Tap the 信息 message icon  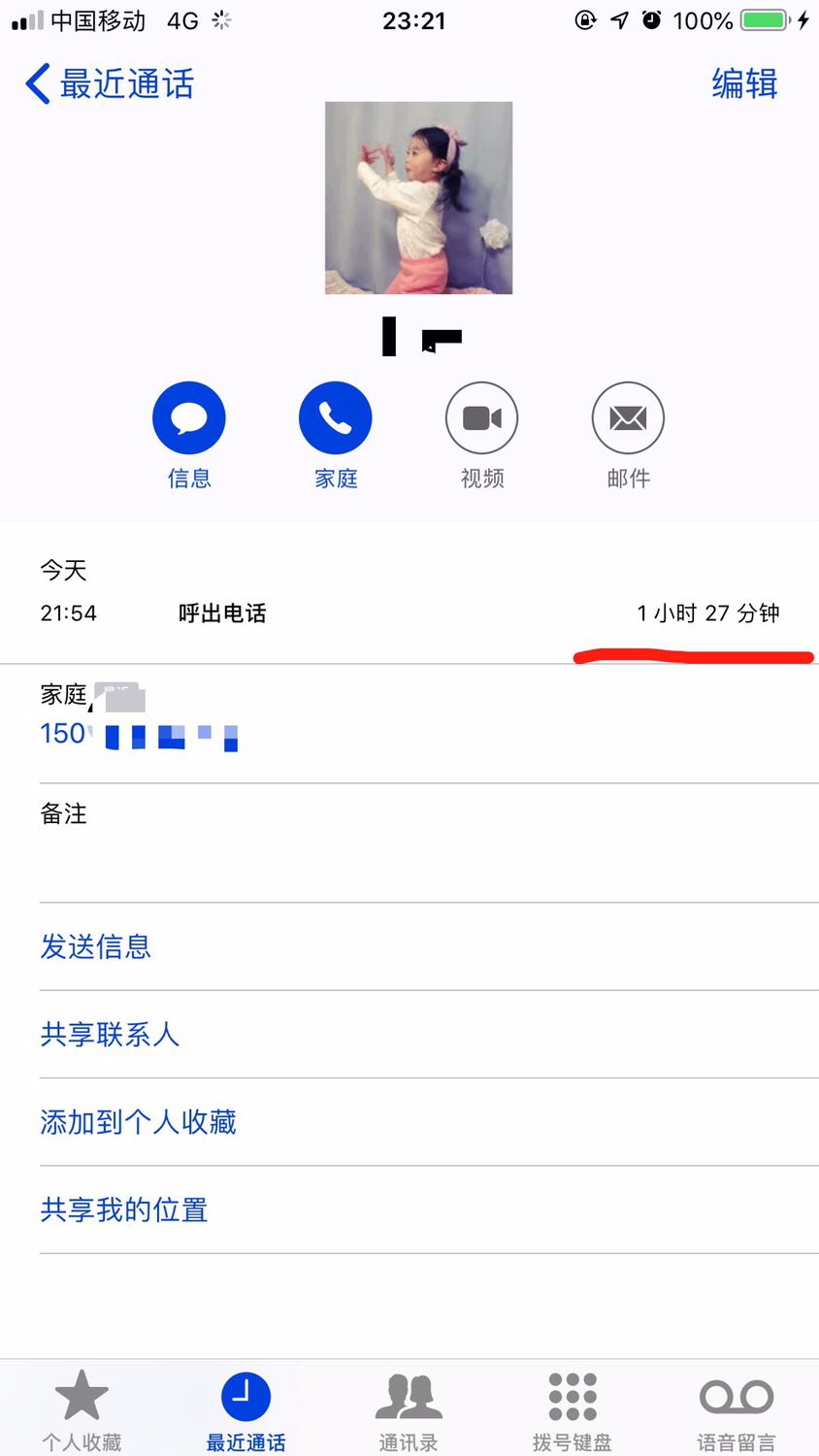pos(189,418)
